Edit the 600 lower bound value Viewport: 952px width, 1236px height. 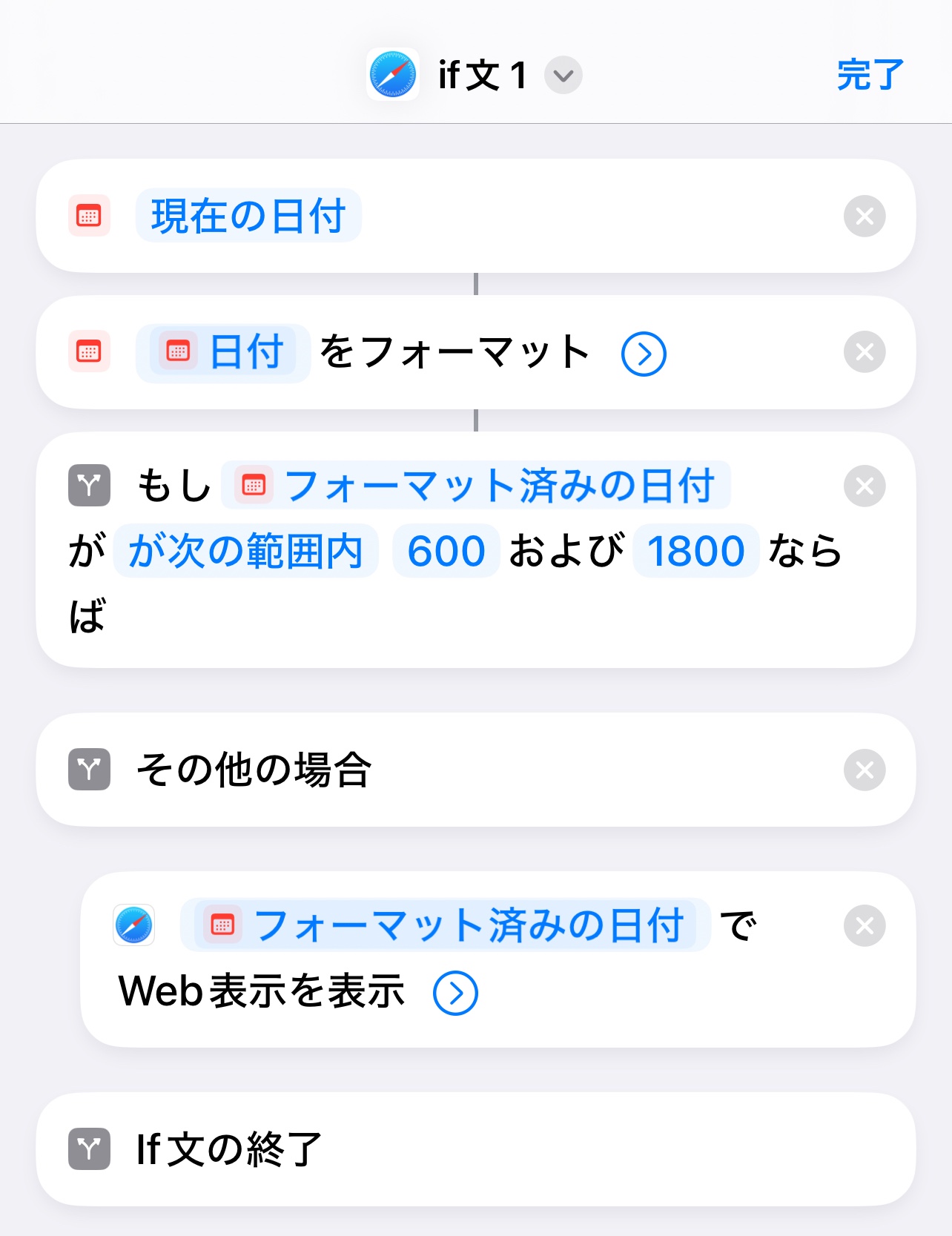pos(446,551)
